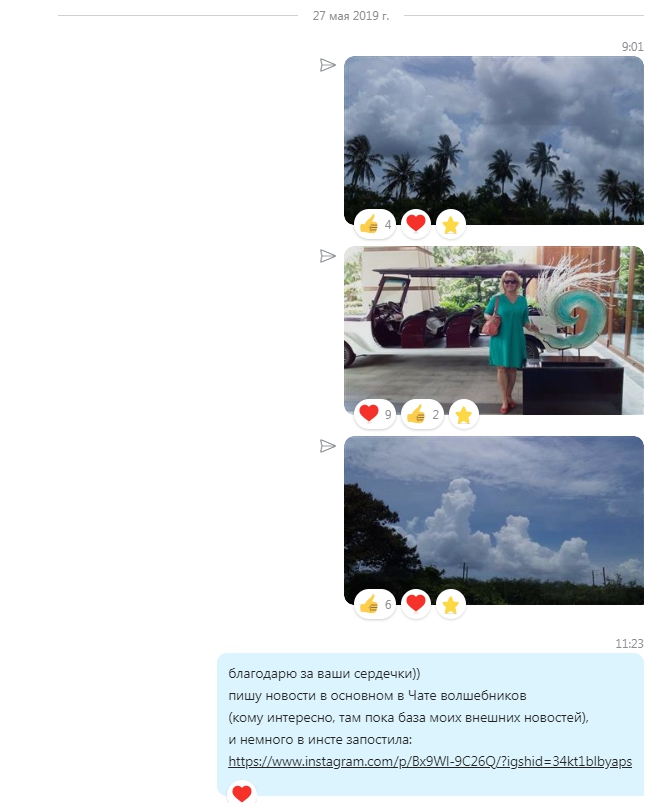Add thumbs-up to the palm trees photo

coord(375,224)
